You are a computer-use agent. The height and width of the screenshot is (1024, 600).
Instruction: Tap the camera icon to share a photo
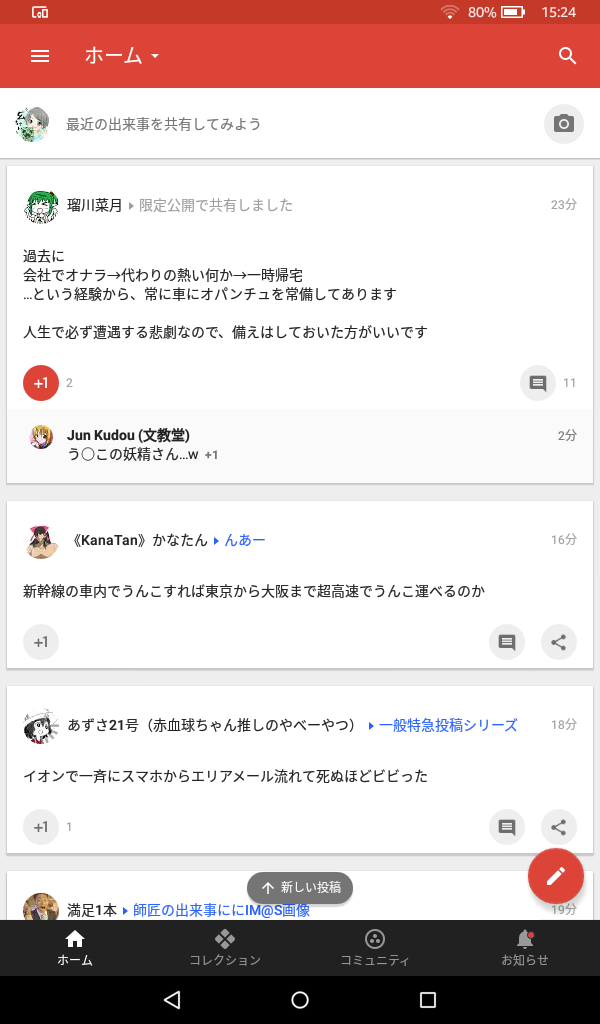tap(564, 124)
